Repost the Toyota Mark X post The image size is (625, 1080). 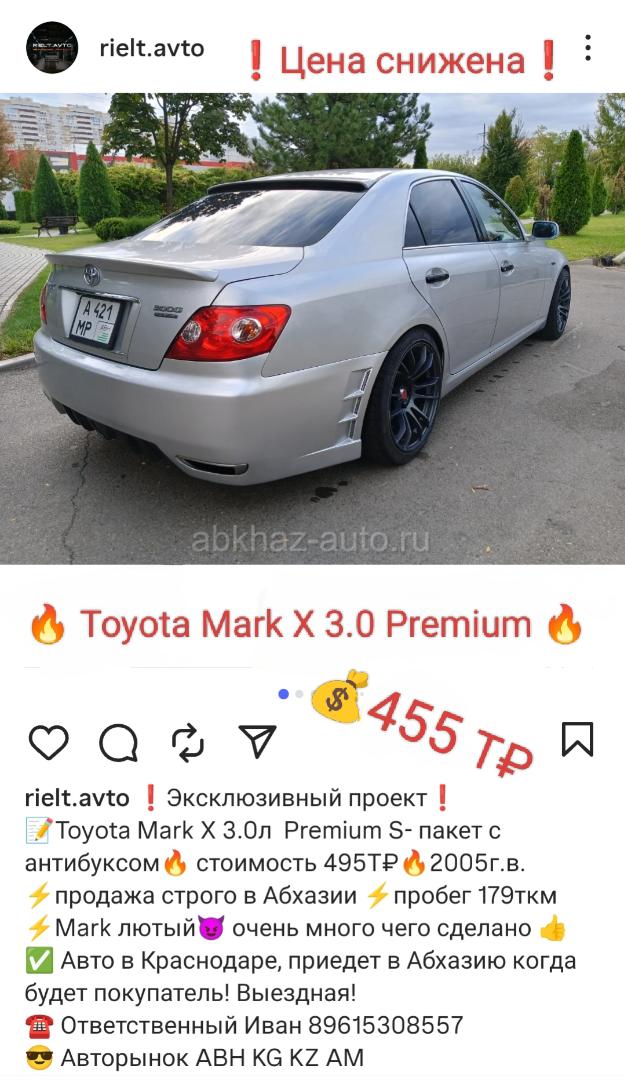tap(188, 742)
